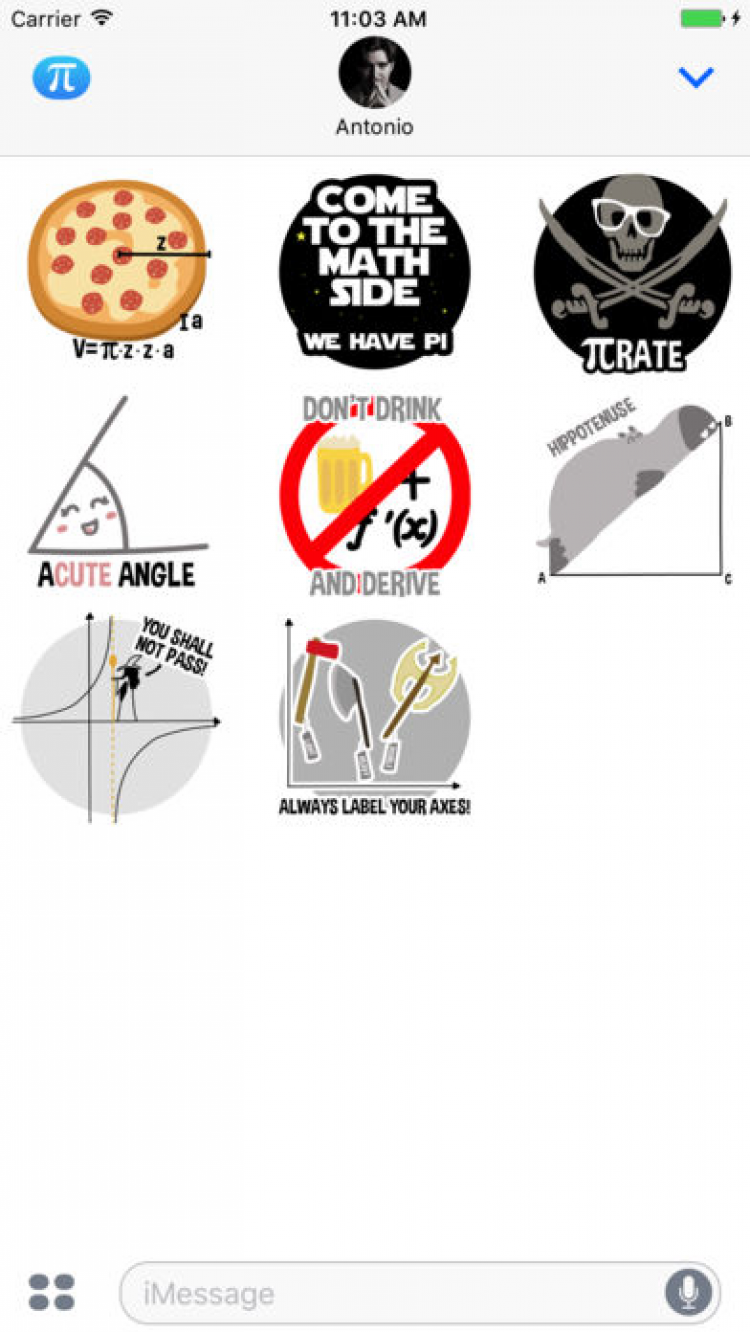The height and width of the screenshot is (1332, 750).
Task: Select the Don't Drink and Derive sticker
Action: tap(374, 495)
